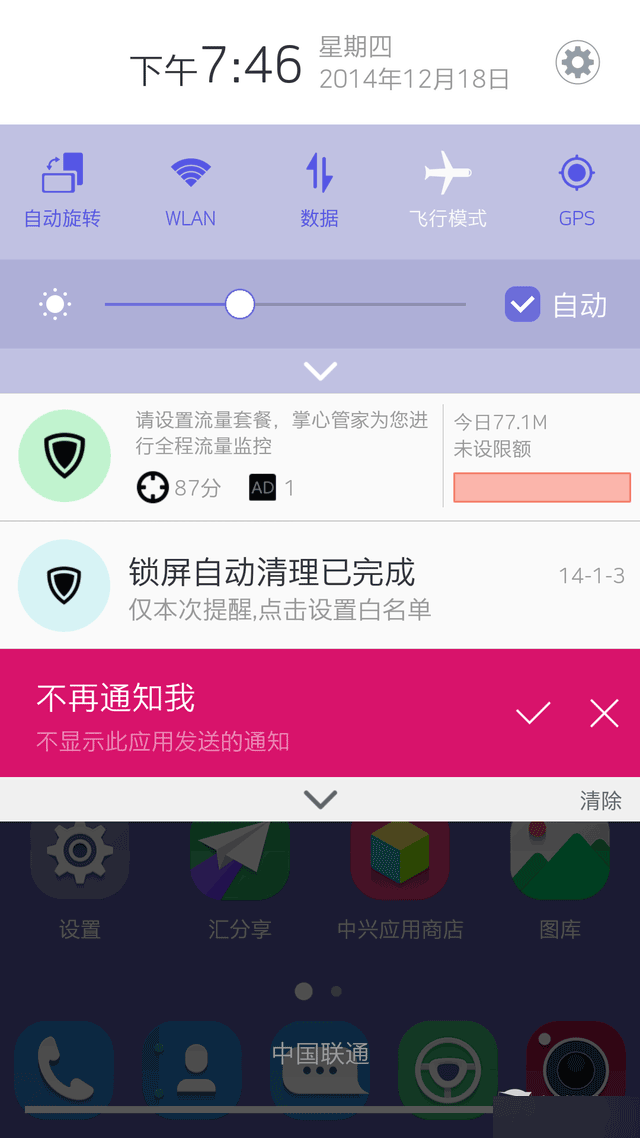This screenshot has height=1138, width=640.
Task: Toggle GPS quick setting
Action: (577, 190)
